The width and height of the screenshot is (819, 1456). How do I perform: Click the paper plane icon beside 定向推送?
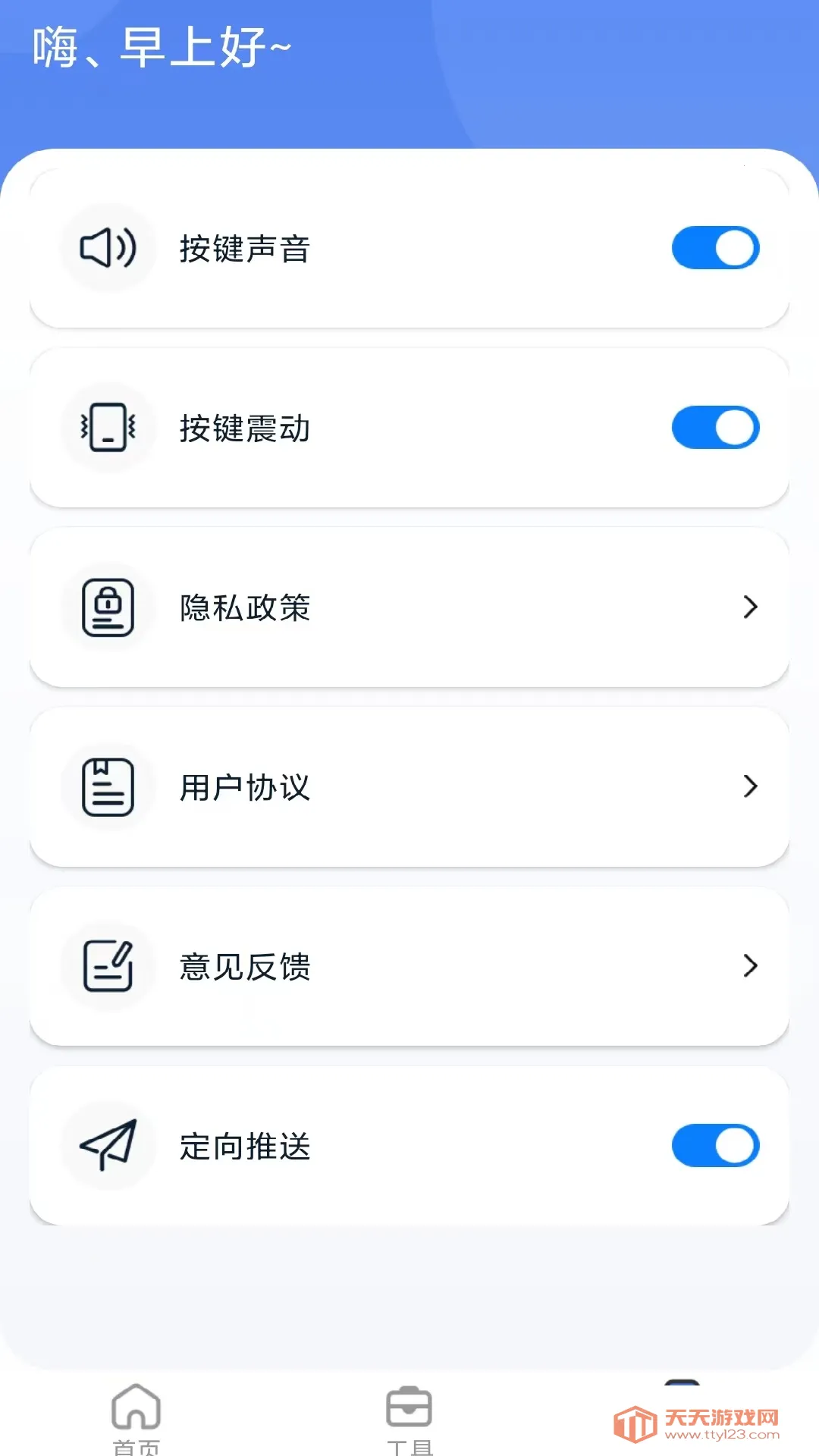(108, 1146)
